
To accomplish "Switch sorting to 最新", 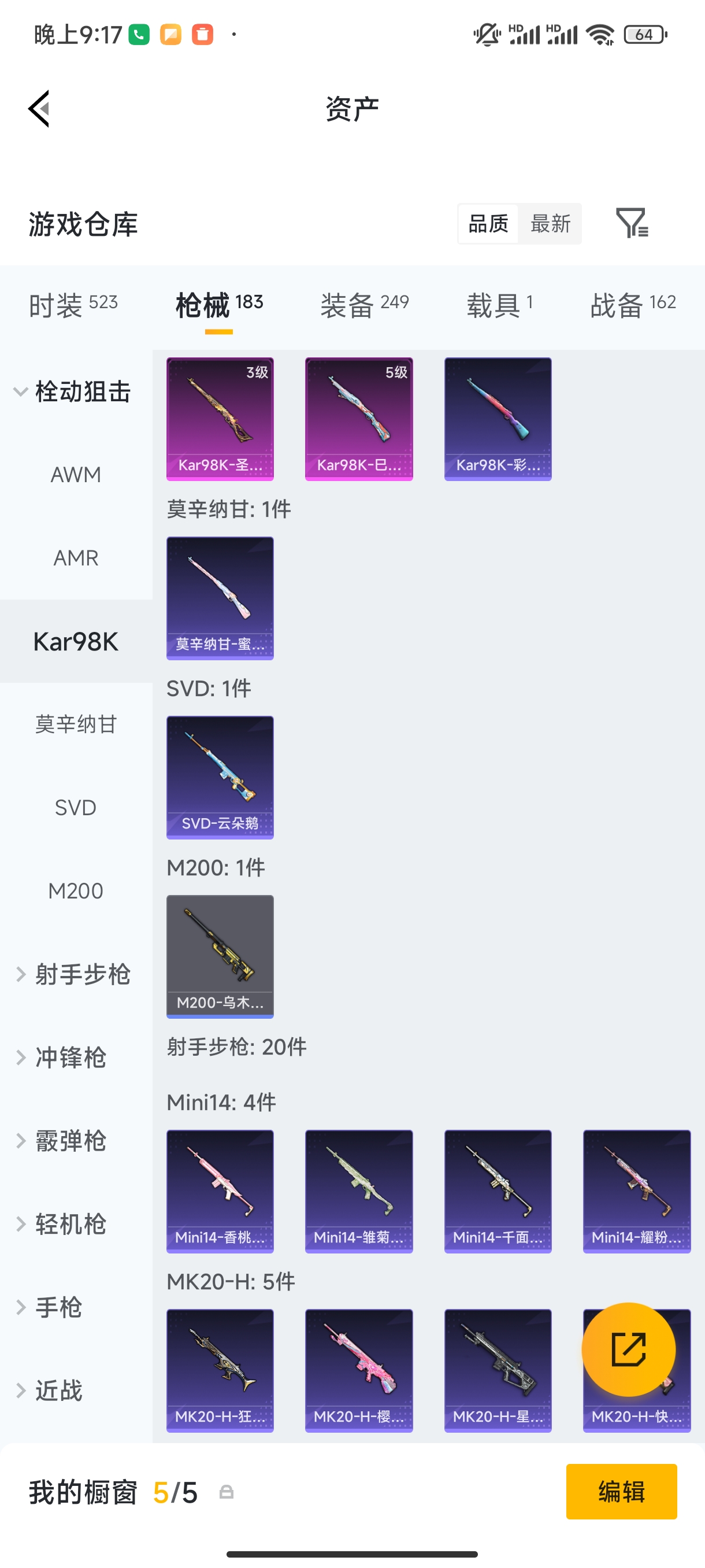I will [550, 223].
